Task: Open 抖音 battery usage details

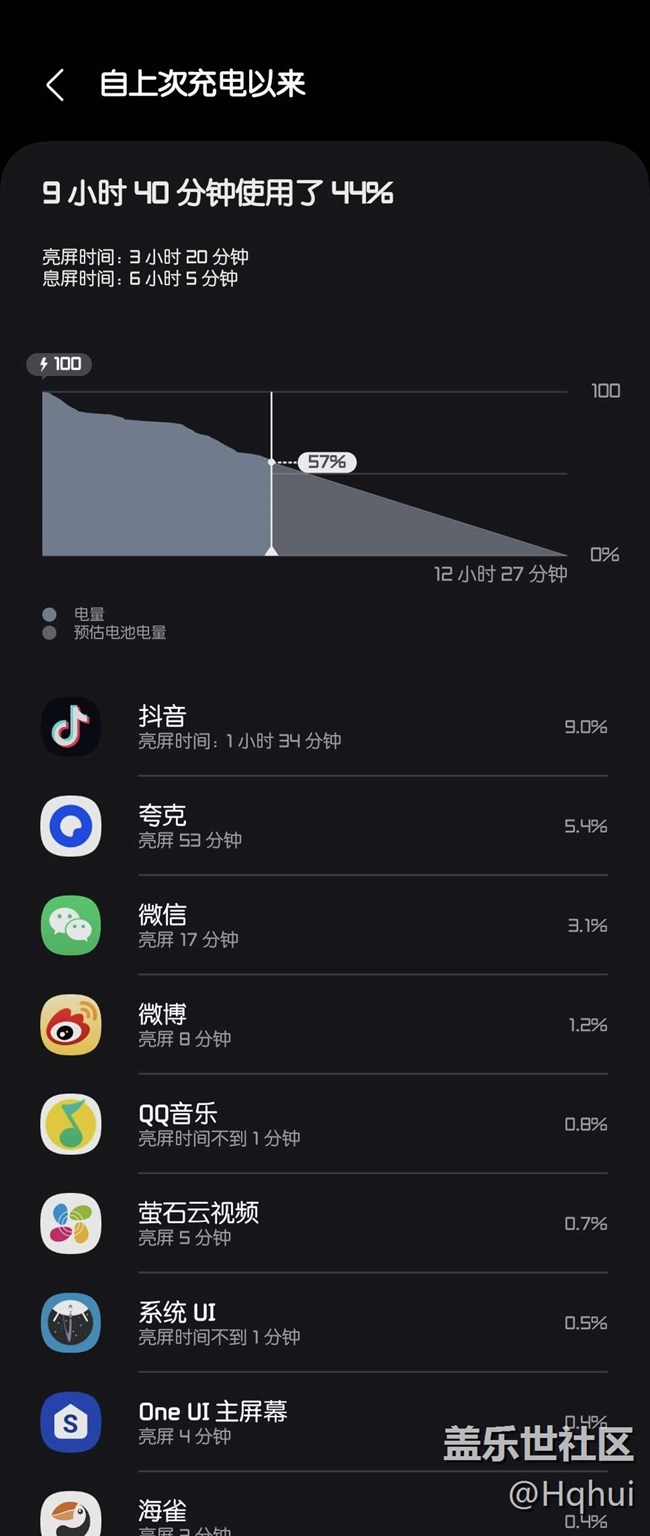Action: pyautogui.click(x=323, y=727)
